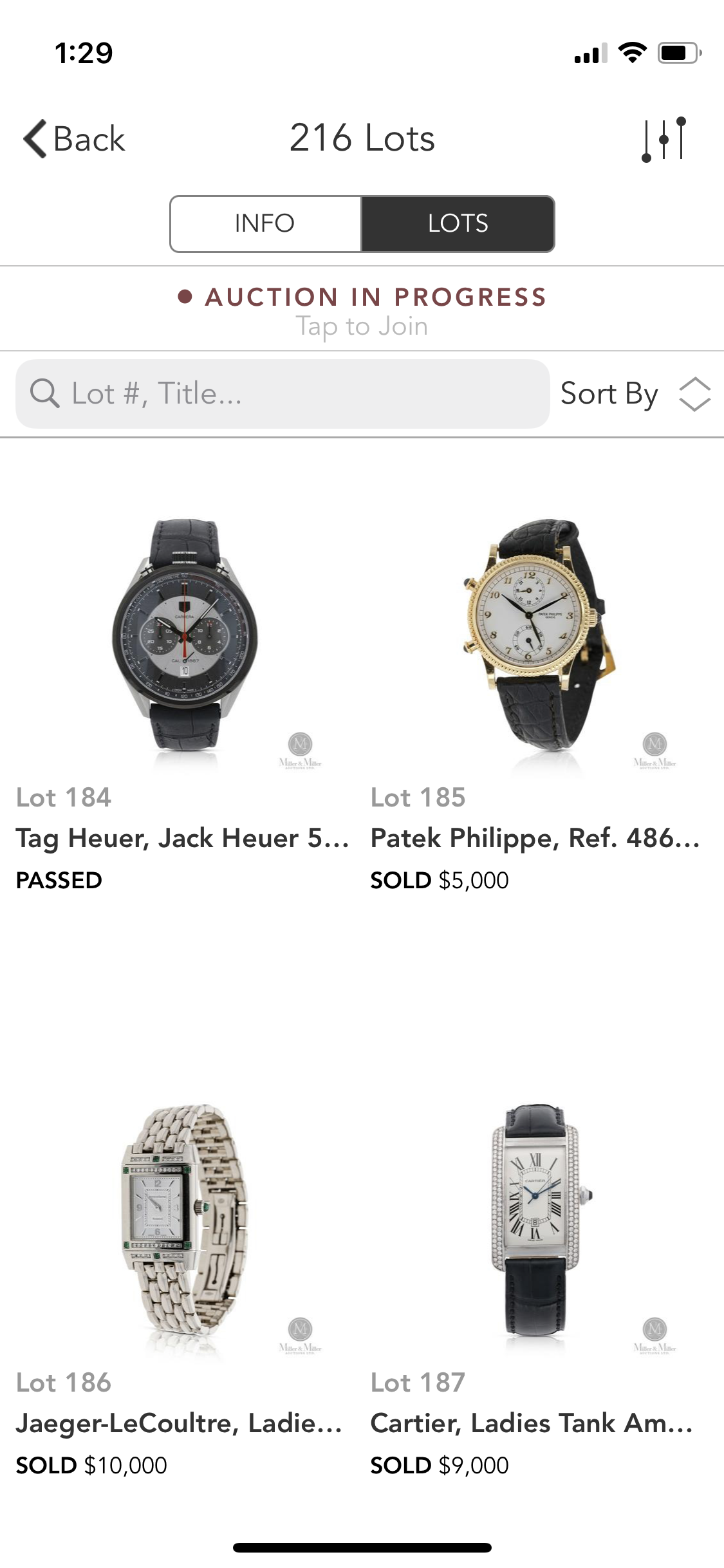Tap the lot number or title search field
Screen dimensions: 724x1568
(282, 393)
